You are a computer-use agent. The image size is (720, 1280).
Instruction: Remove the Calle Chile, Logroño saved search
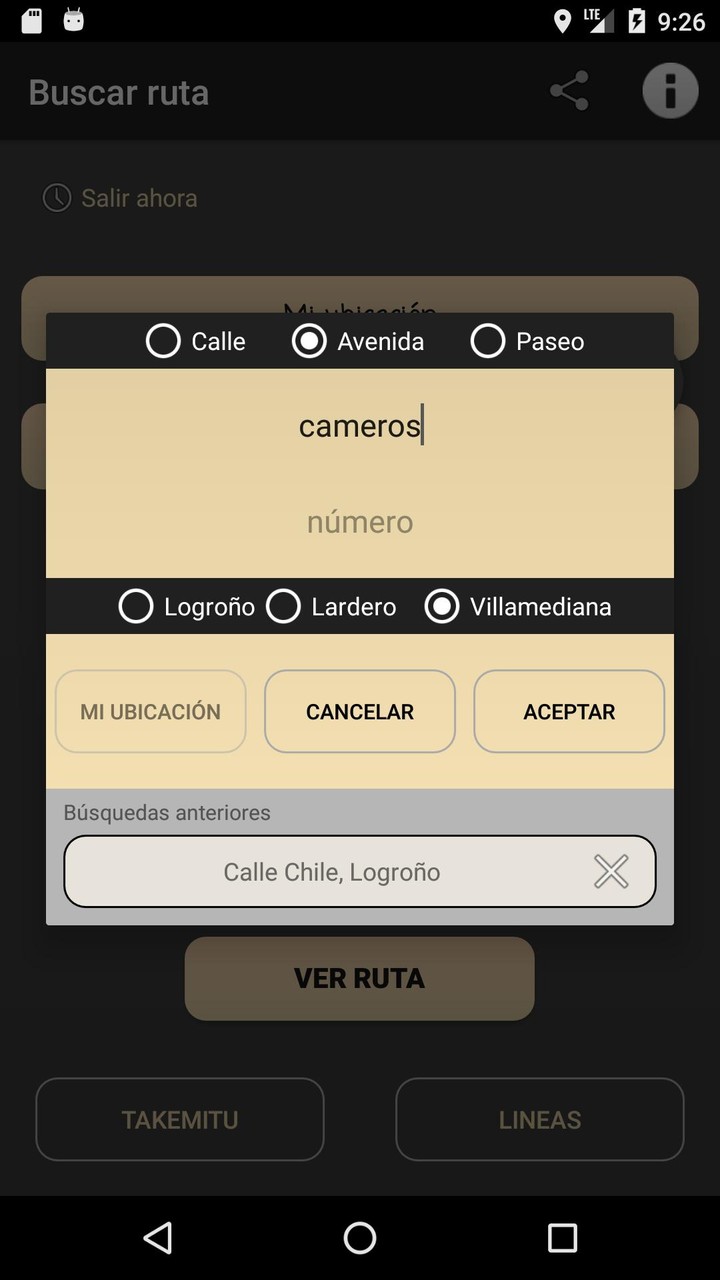click(611, 871)
